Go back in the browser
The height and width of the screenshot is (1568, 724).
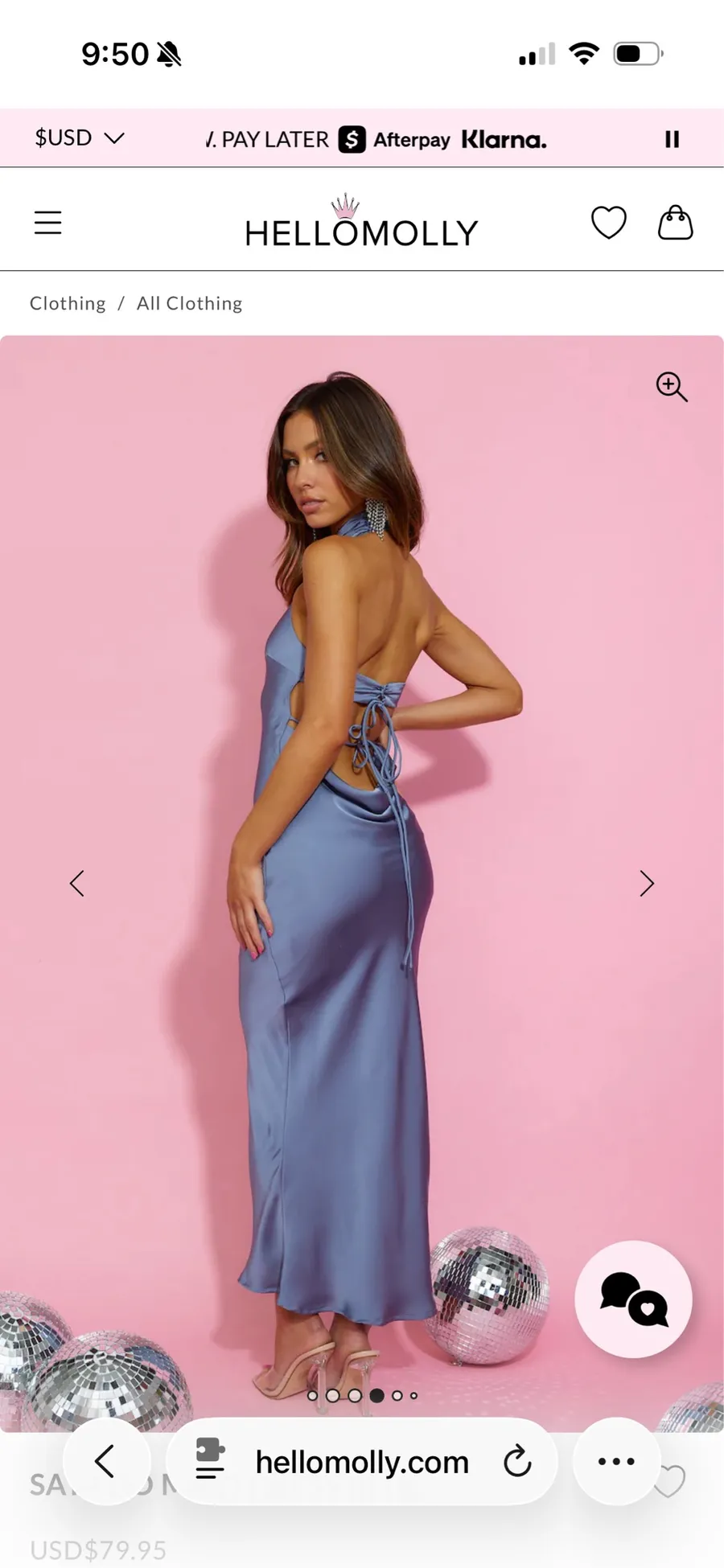(x=106, y=1461)
